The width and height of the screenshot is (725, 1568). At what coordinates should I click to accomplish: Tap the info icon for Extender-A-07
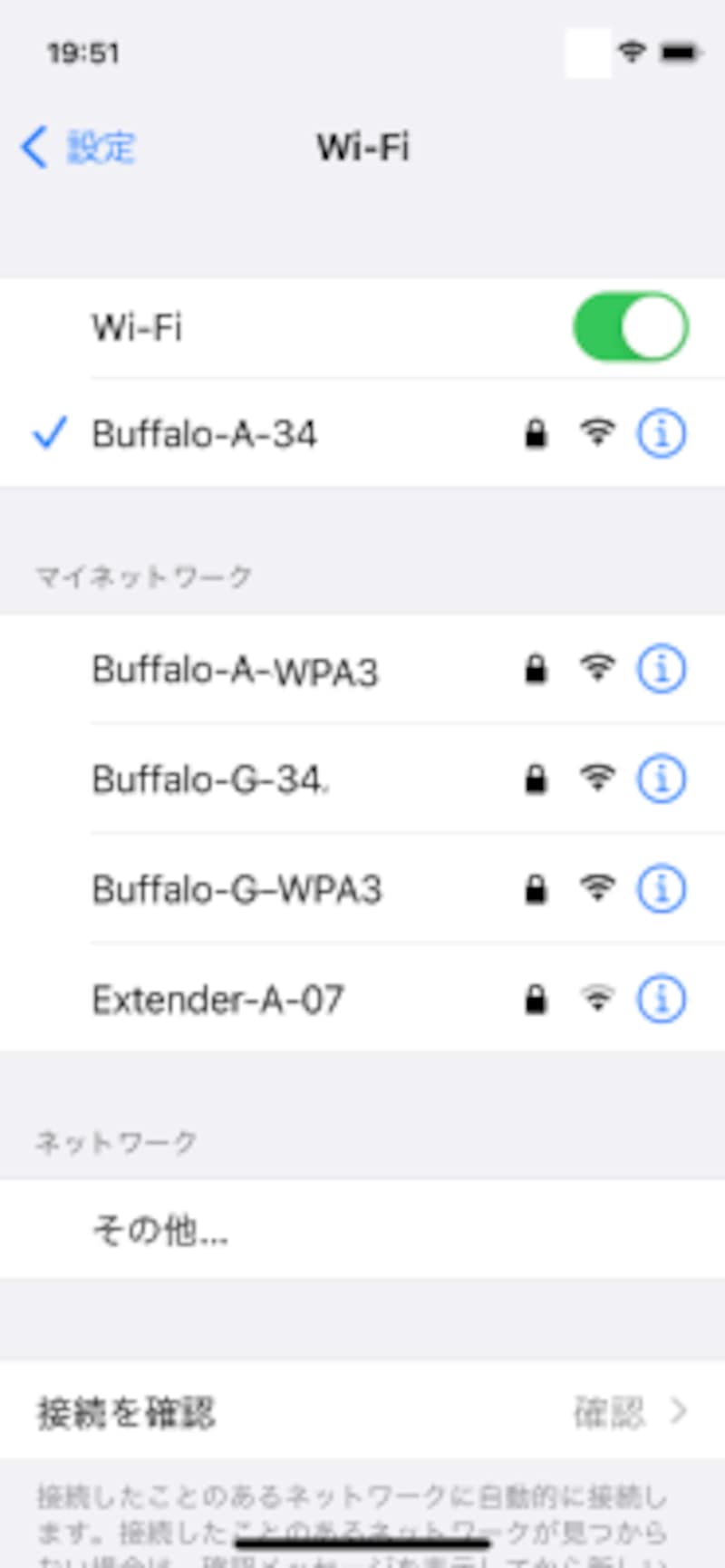coord(661,1000)
